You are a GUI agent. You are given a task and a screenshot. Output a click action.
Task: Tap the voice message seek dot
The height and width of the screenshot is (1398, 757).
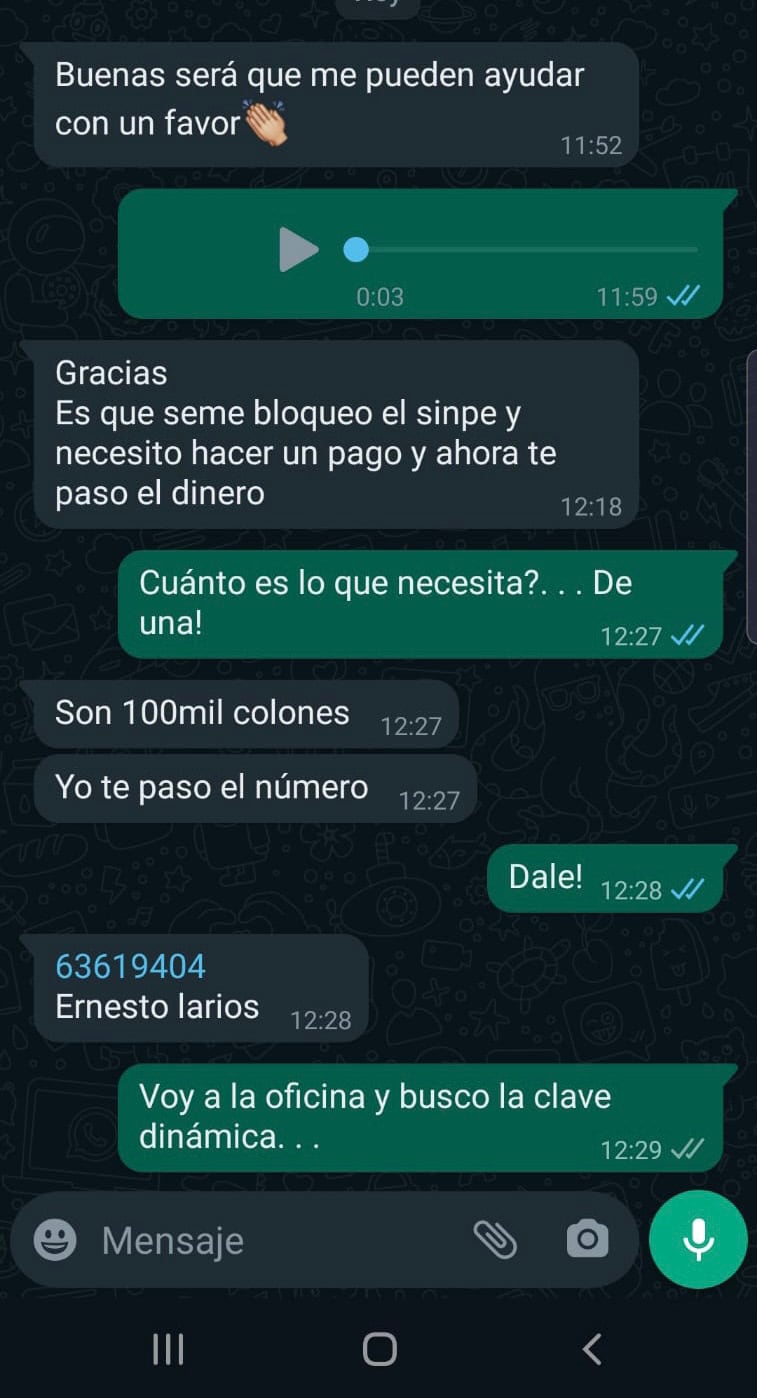[x=356, y=249]
